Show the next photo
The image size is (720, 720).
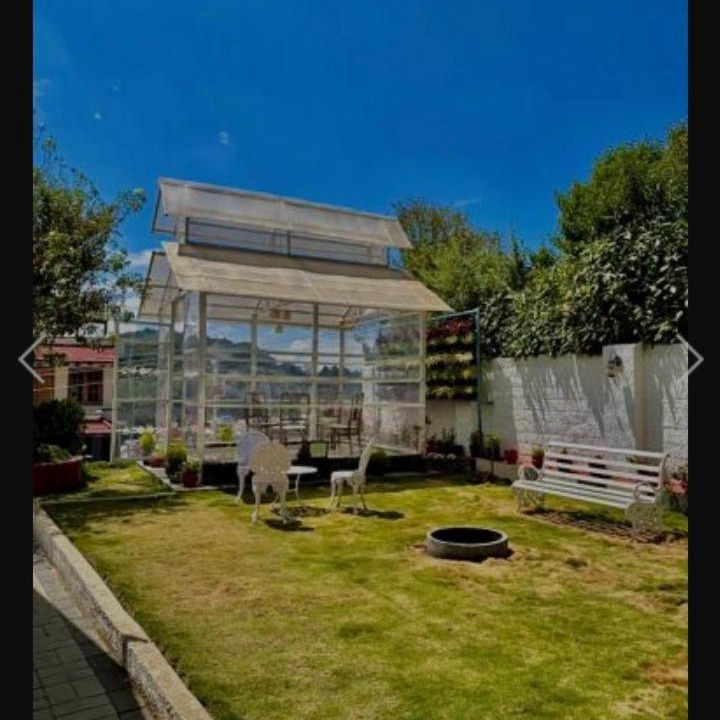pos(691,356)
